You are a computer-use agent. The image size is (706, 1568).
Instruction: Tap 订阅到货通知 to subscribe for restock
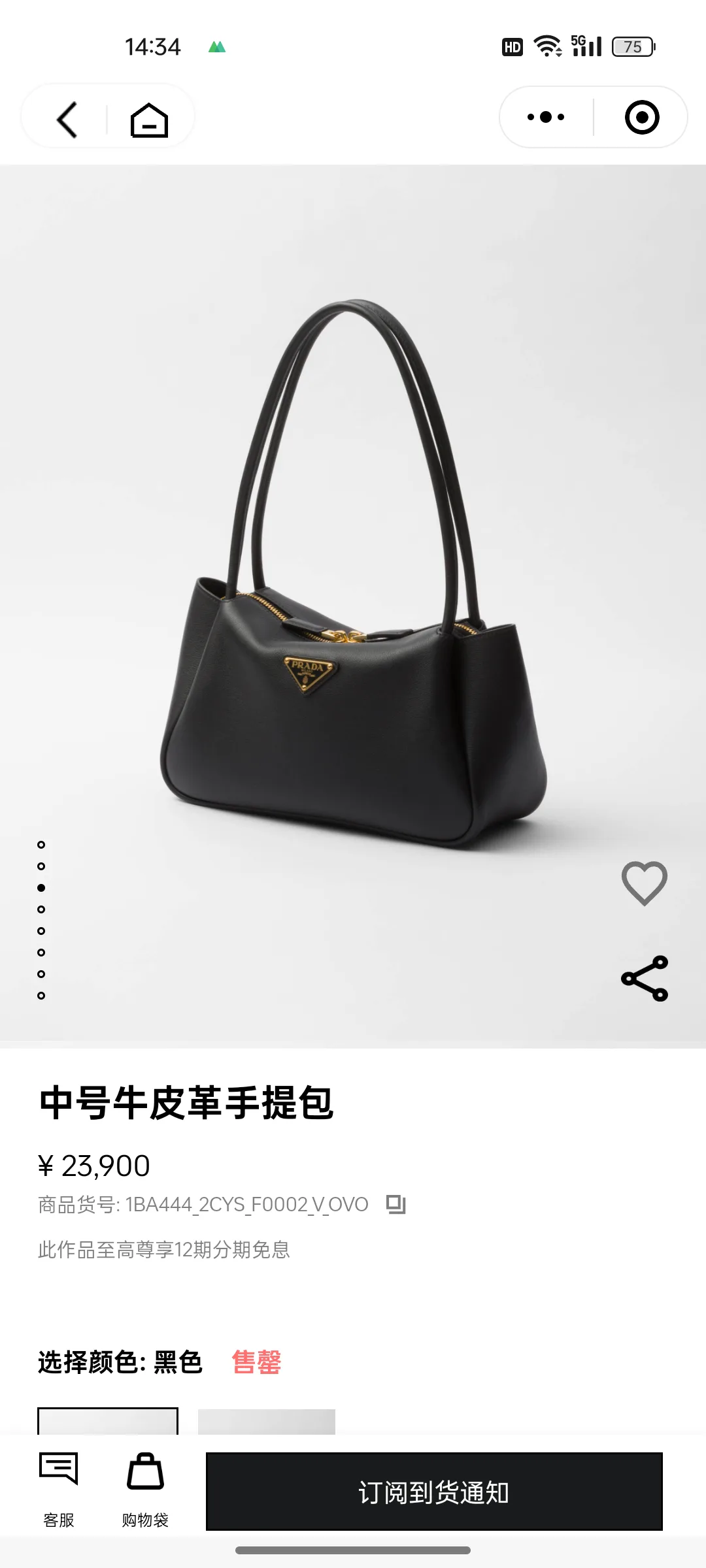tap(434, 1492)
